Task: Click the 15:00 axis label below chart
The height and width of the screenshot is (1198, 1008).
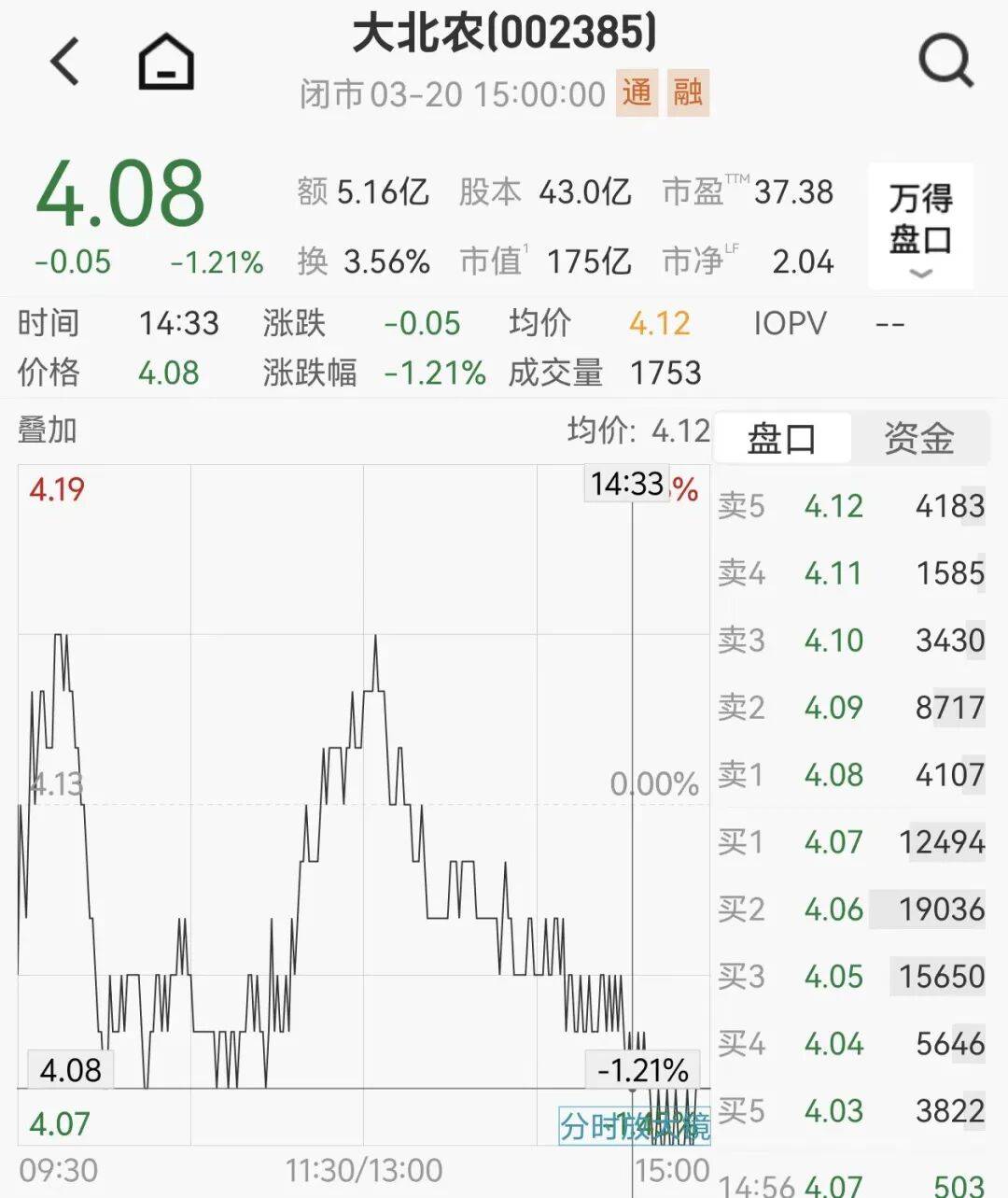Action: point(670,1169)
